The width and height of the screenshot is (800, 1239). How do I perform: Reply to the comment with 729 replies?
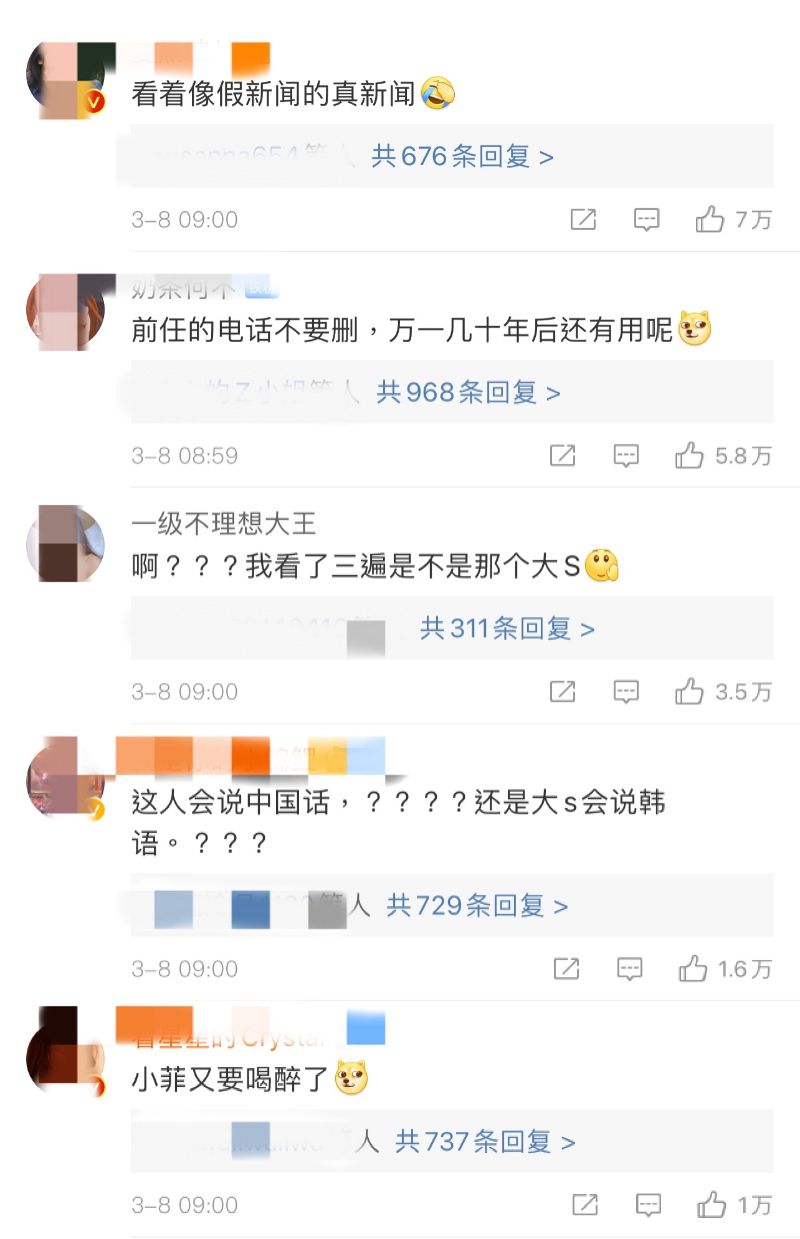tap(630, 968)
